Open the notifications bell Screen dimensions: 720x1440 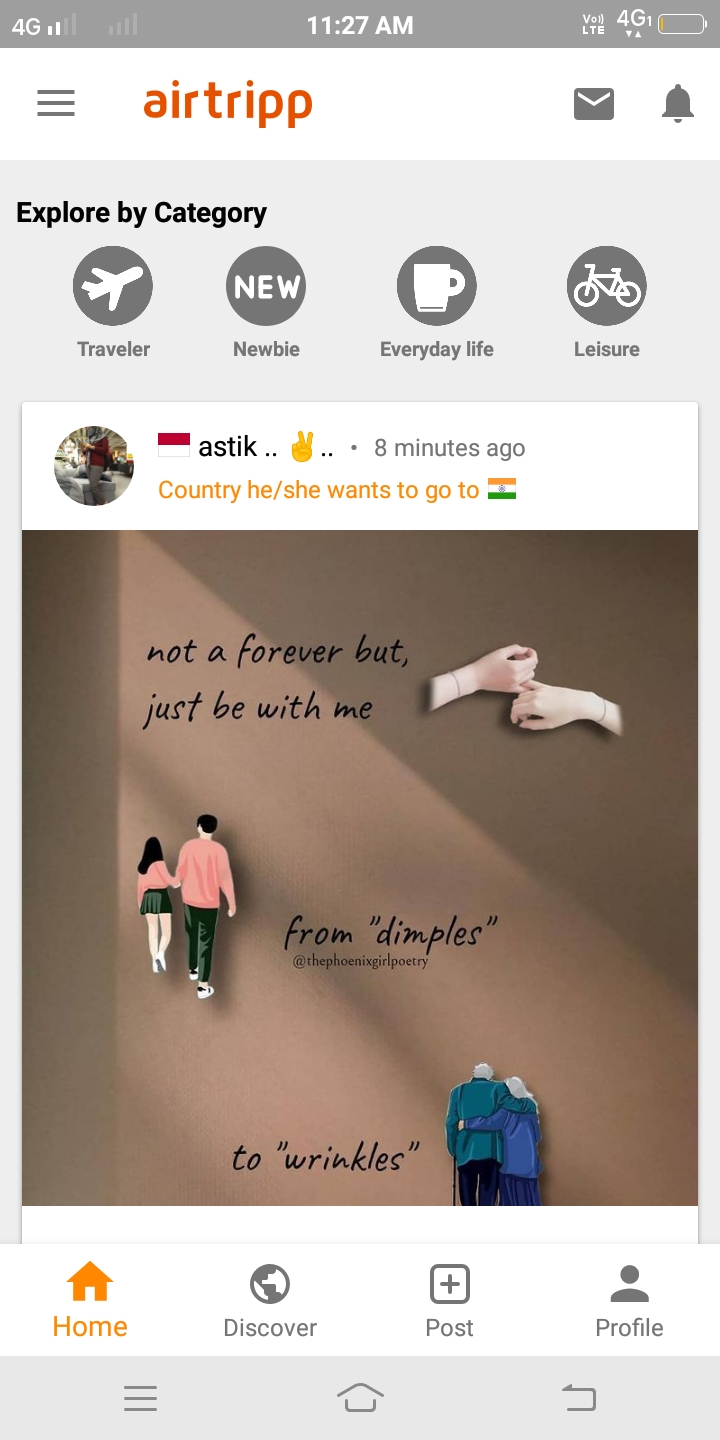677,103
